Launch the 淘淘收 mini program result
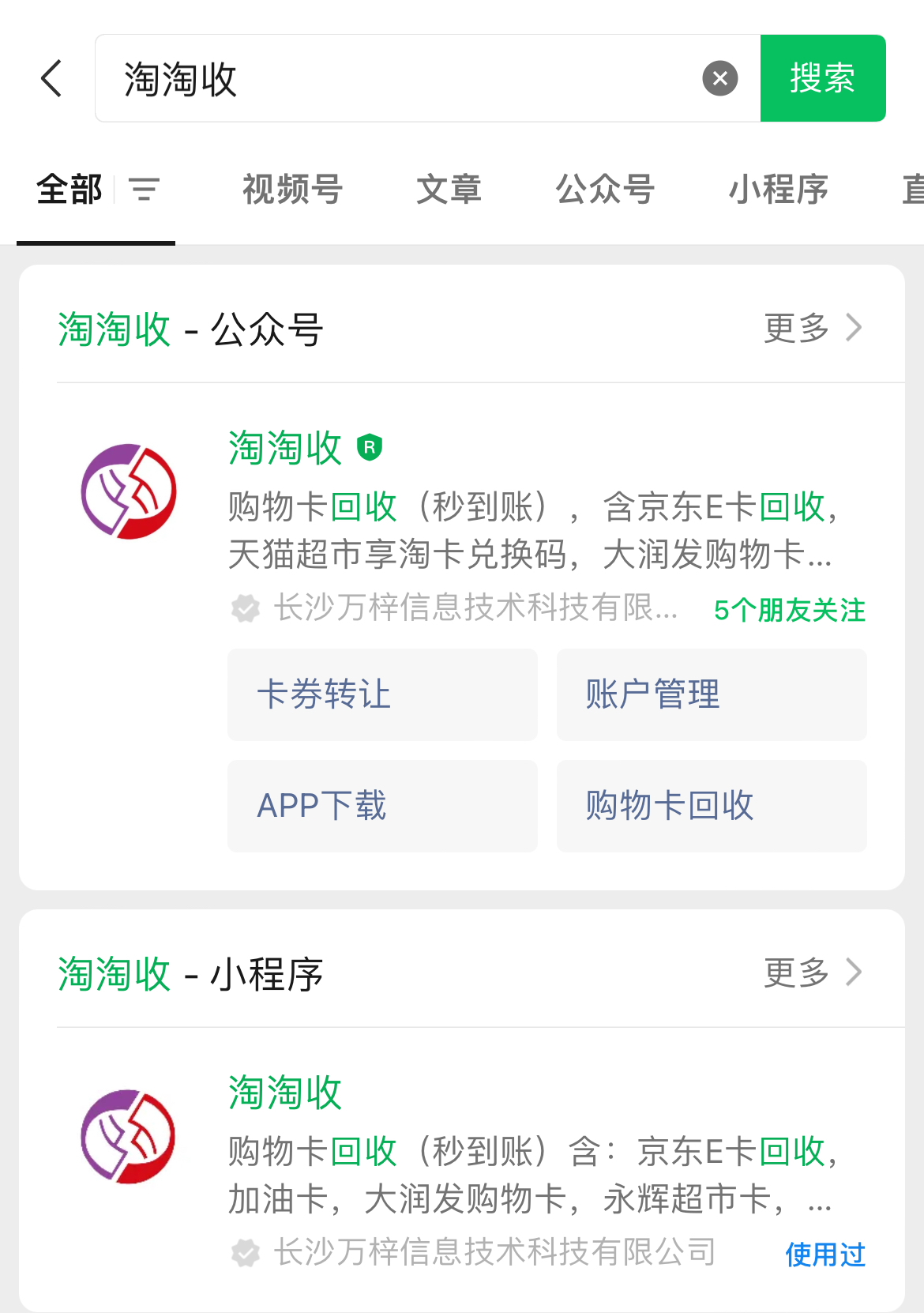Viewport: 924px width, 1313px height. click(284, 1093)
